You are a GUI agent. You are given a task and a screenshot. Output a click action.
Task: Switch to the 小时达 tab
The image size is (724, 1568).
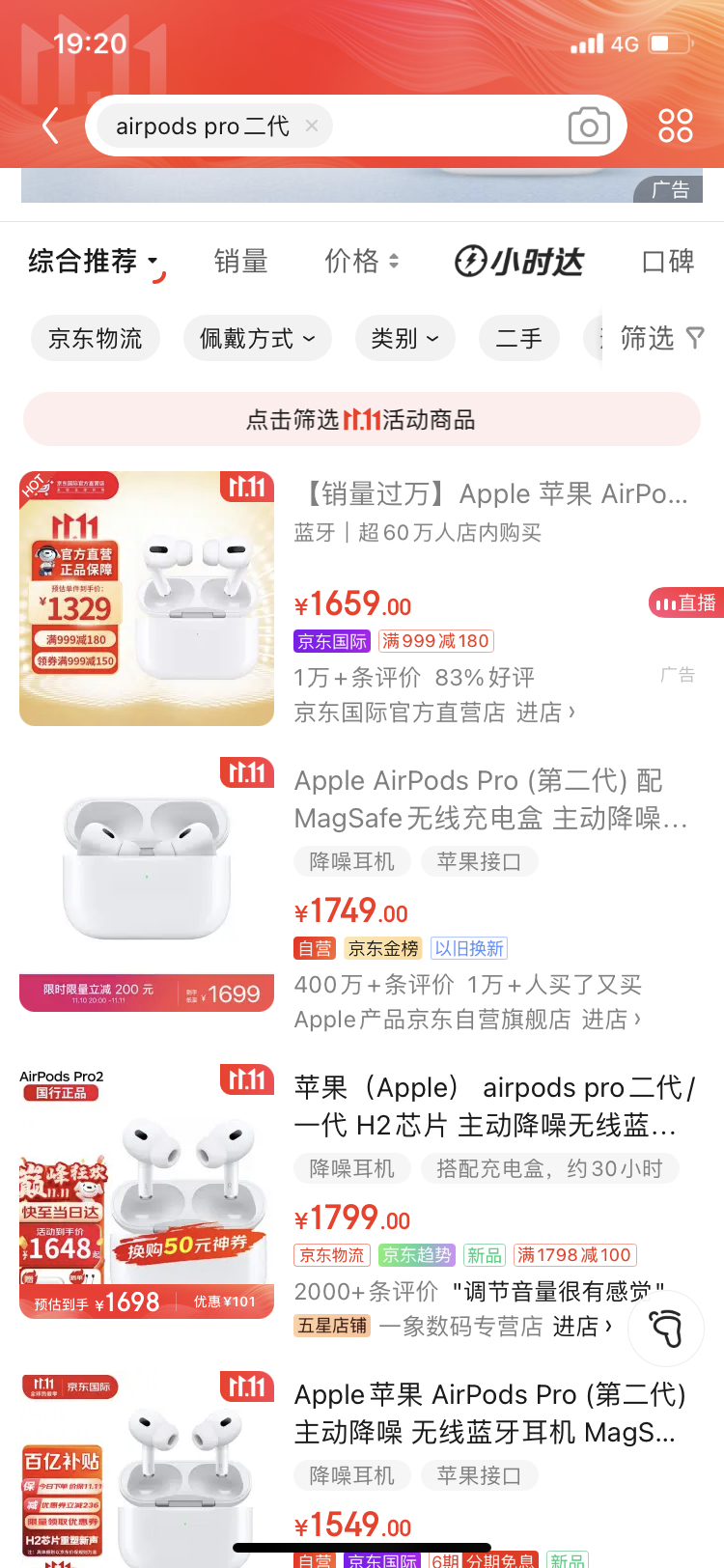coord(519,262)
